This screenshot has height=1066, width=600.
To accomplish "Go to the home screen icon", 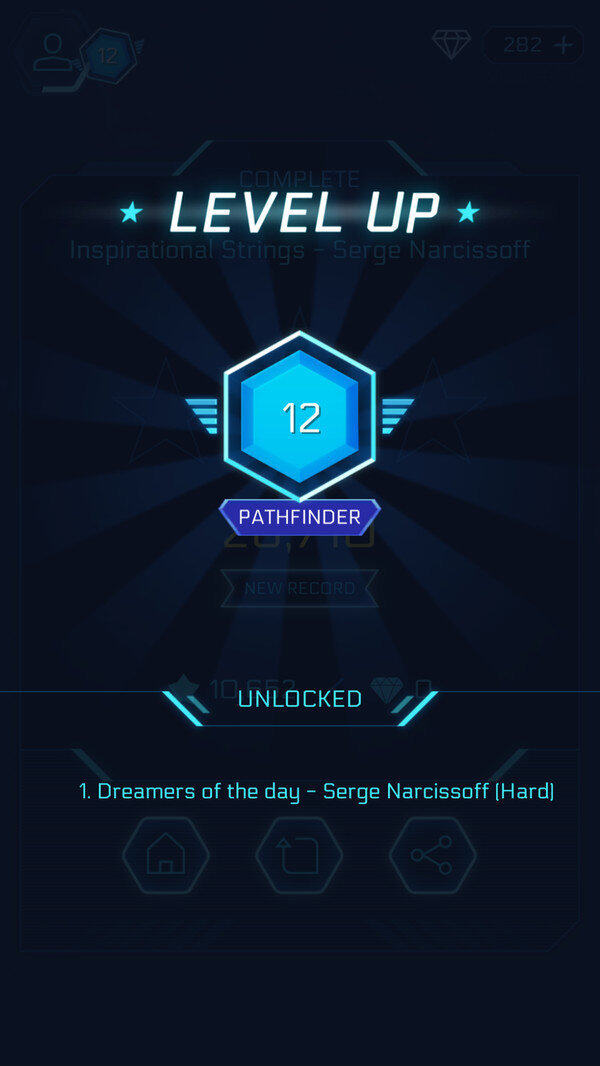I will point(166,855).
